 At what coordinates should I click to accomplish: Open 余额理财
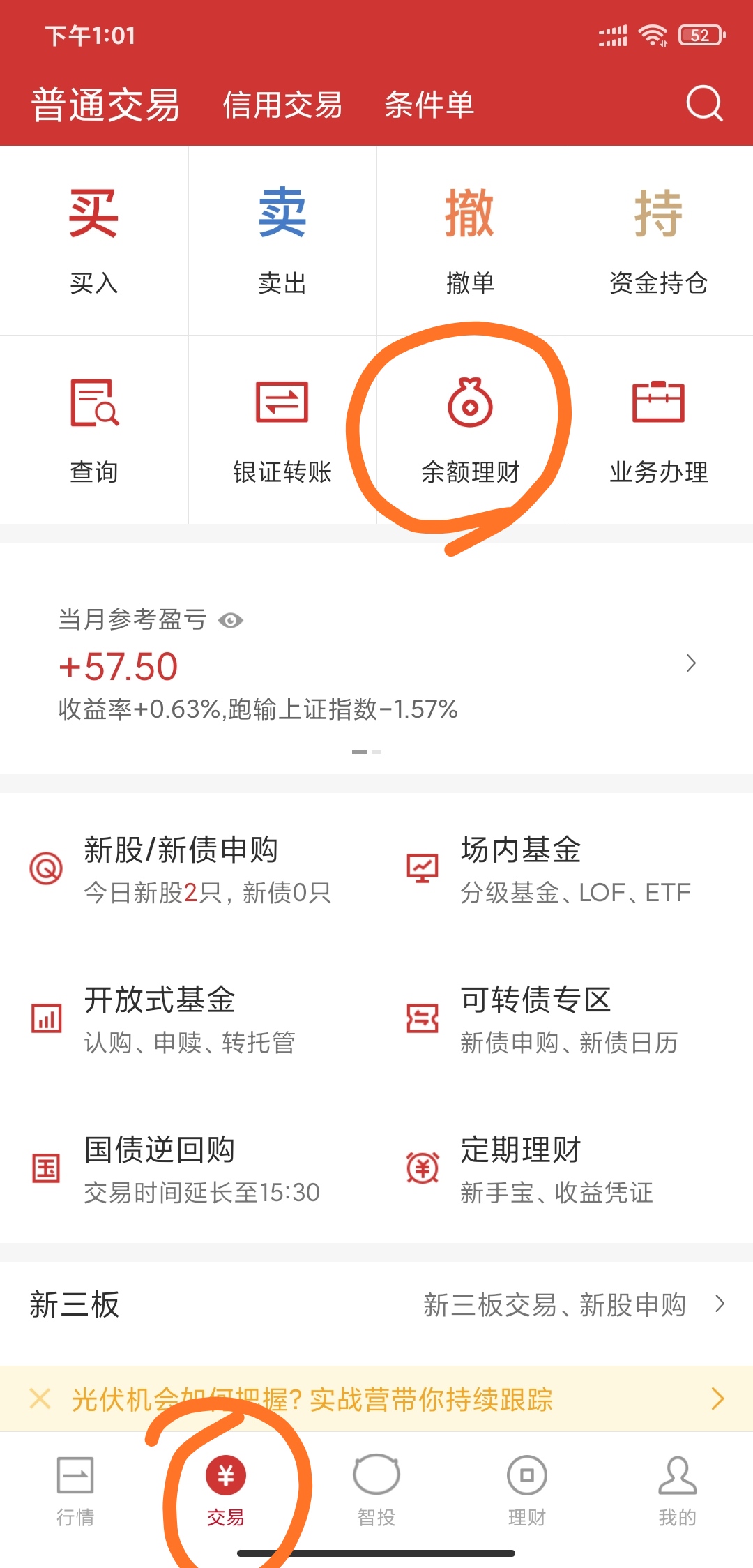[471, 430]
